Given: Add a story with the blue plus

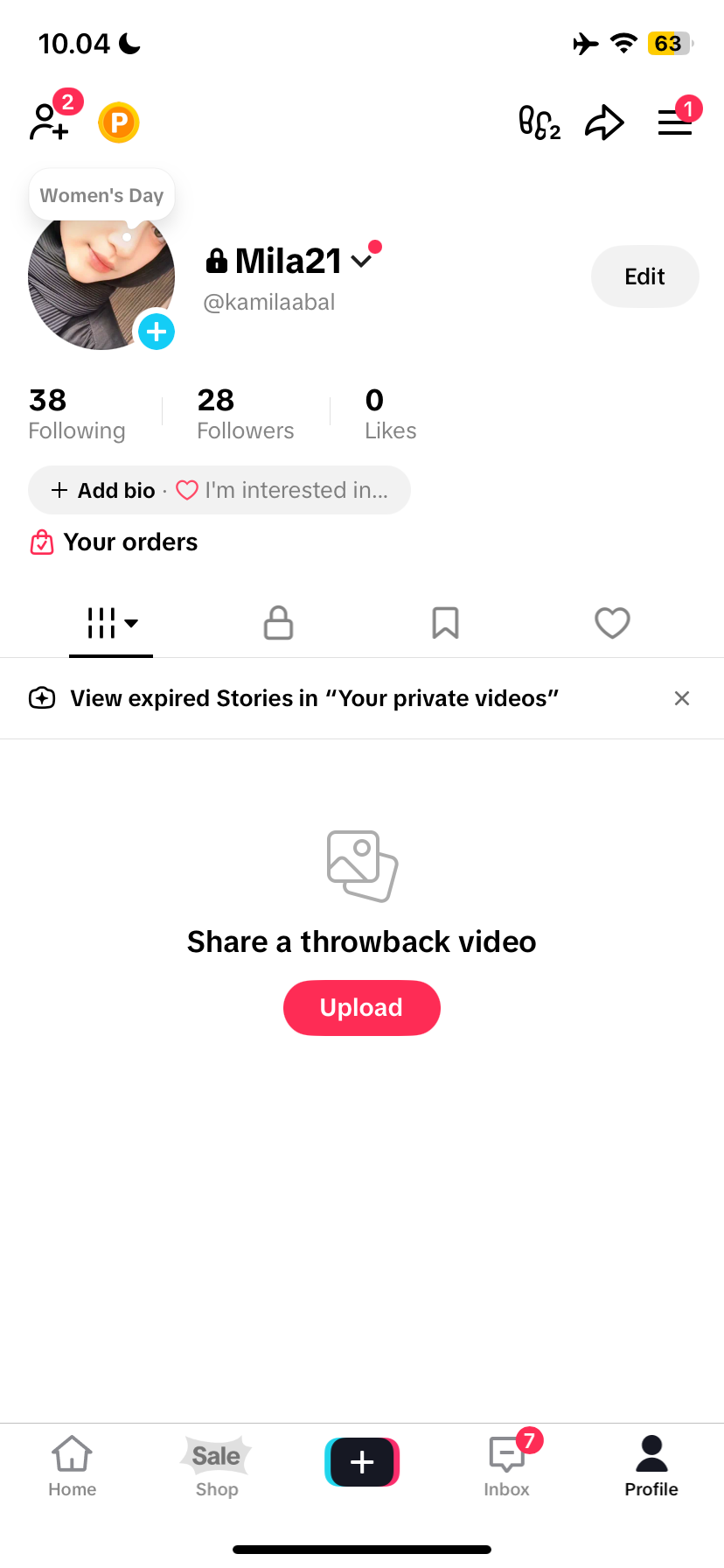Looking at the screenshot, I should [157, 332].
